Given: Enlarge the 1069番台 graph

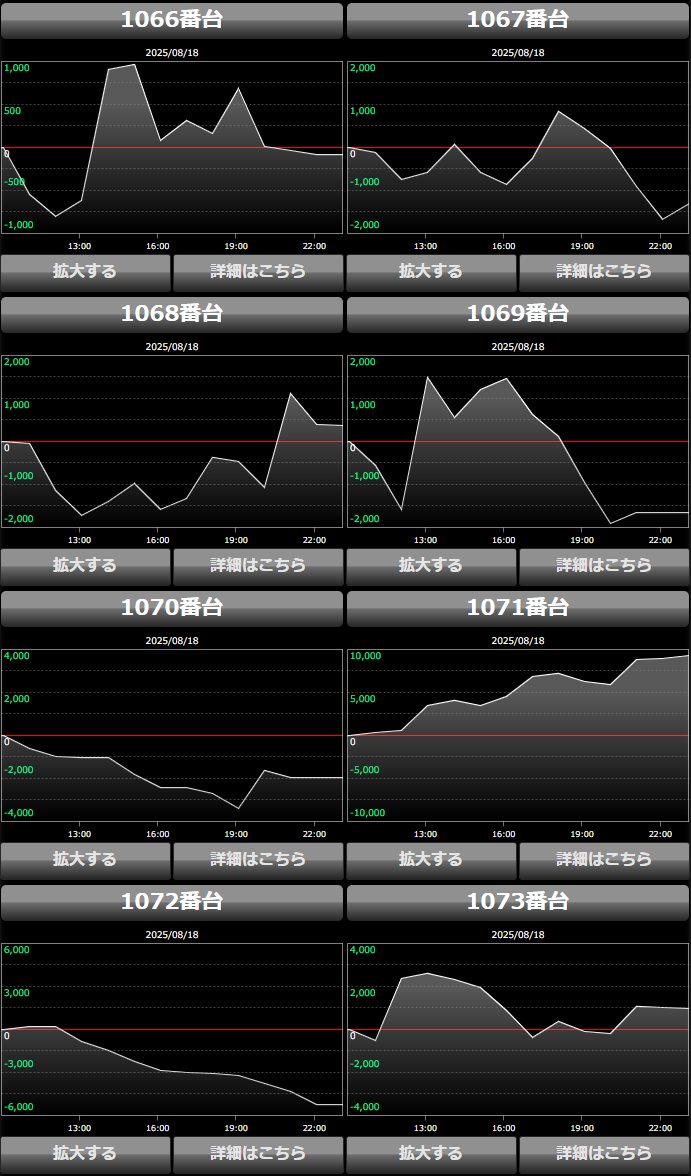Looking at the screenshot, I should click(431, 567).
